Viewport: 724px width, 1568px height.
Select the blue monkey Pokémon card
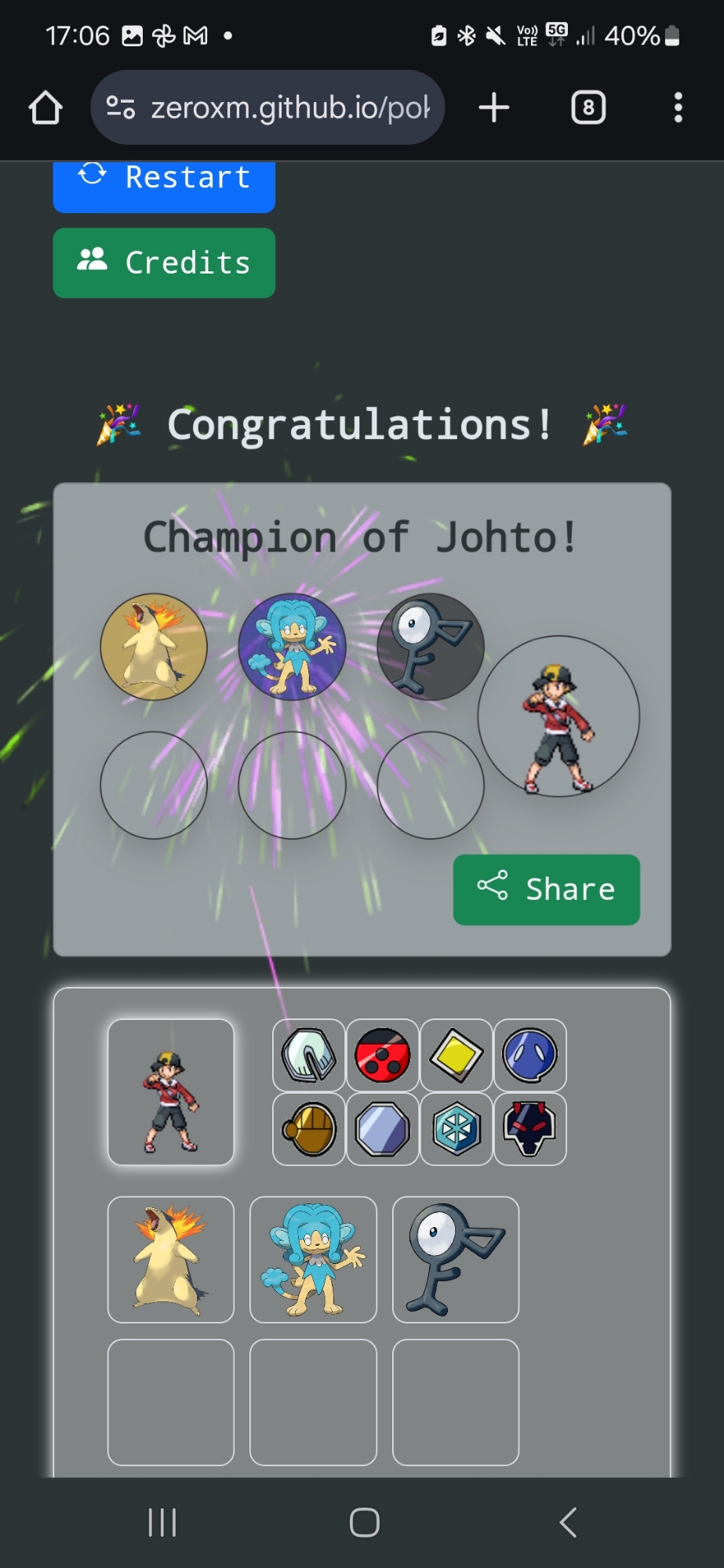[x=313, y=1259]
